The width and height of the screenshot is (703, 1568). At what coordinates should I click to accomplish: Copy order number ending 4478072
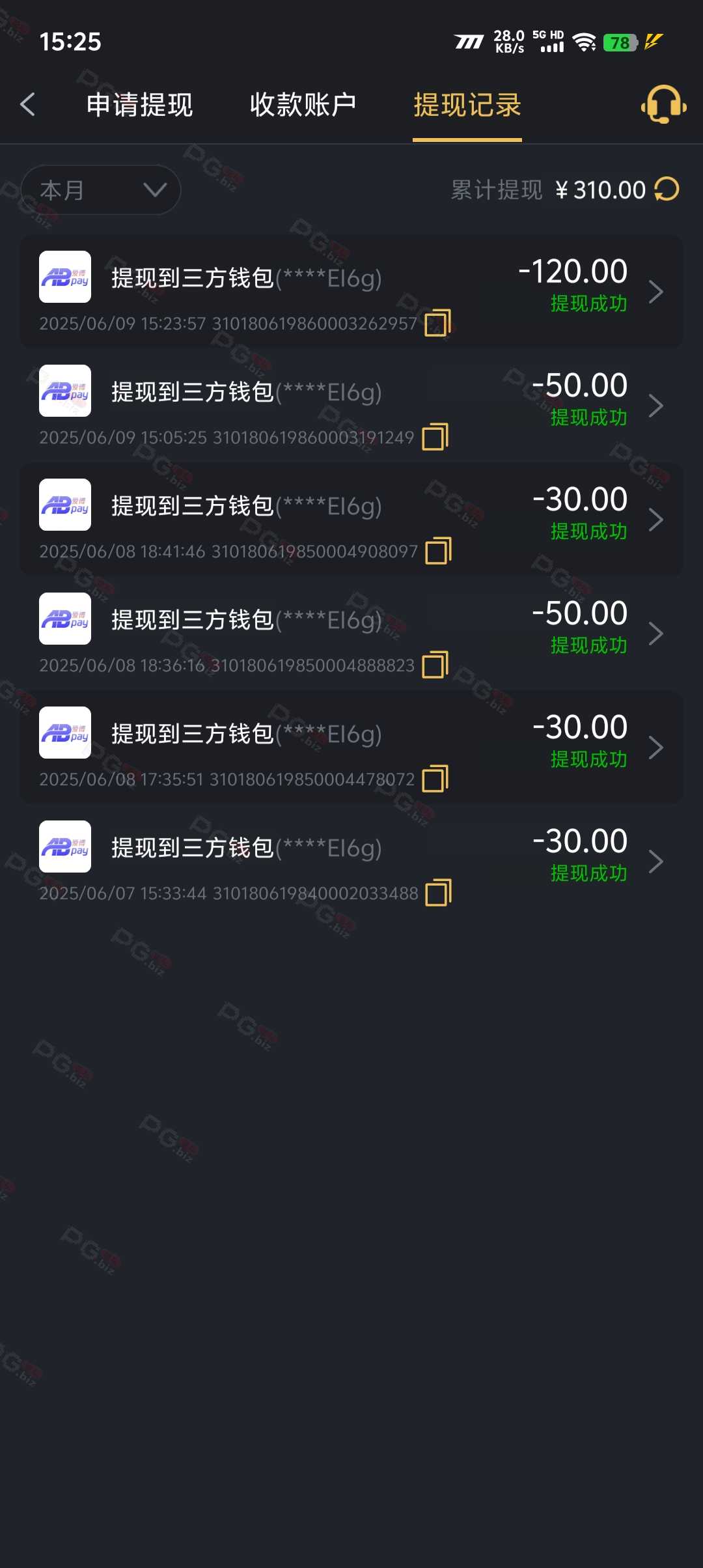pyautogui.click(x=435, y=779)
